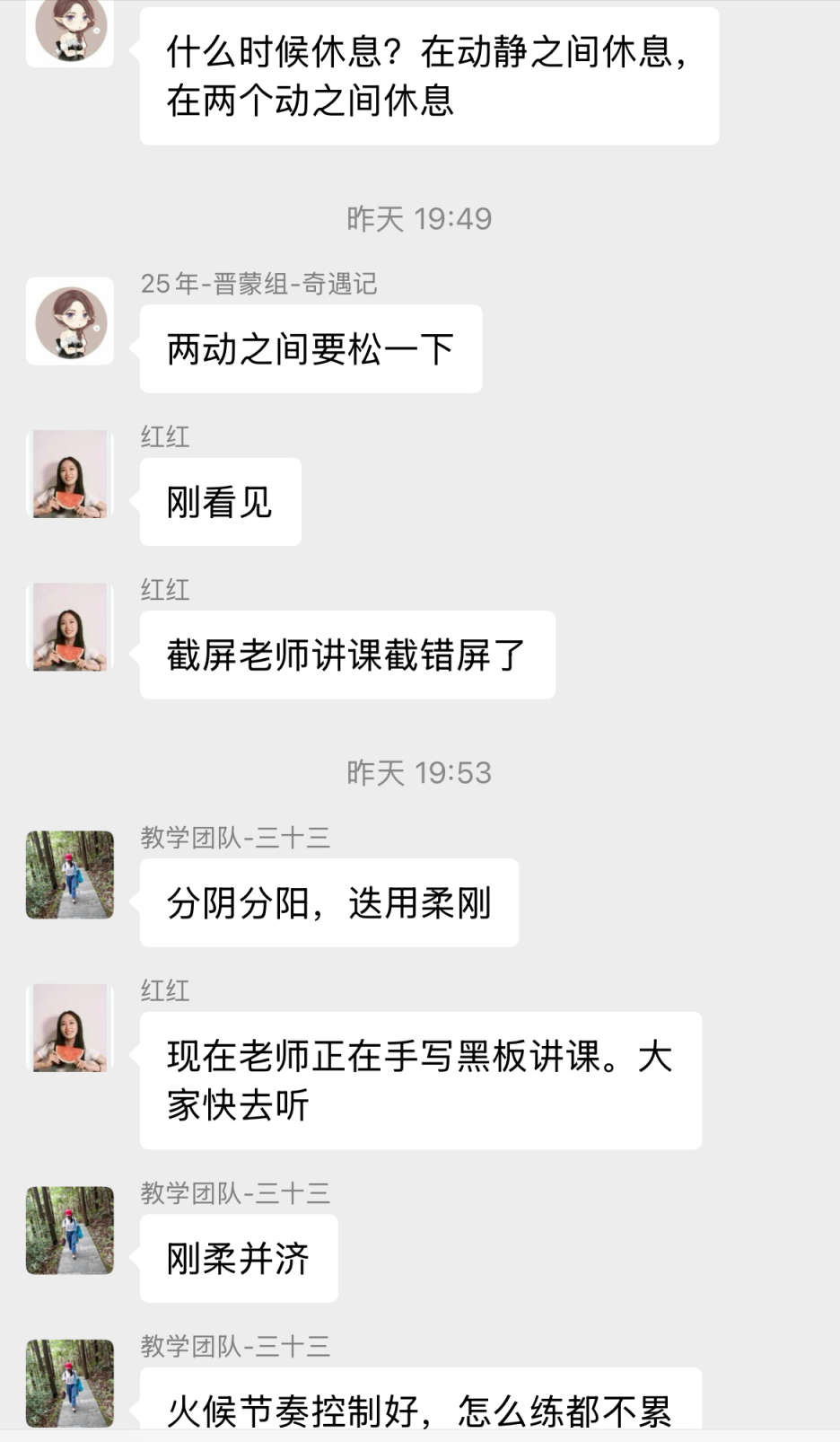Open 三十三's avatar beside "分阴分阳，迭用柔刚"
Viewport: 840px width, 1442px height.
coord(70,875)
